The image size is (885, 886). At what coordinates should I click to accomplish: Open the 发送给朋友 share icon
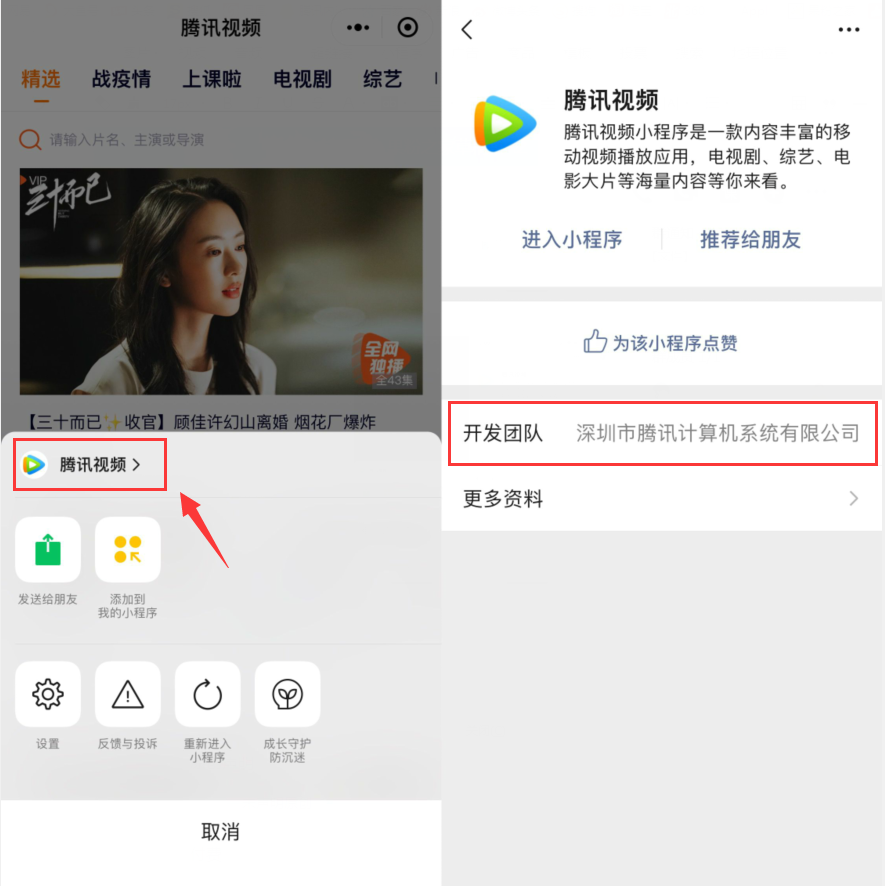click(47, 548)
